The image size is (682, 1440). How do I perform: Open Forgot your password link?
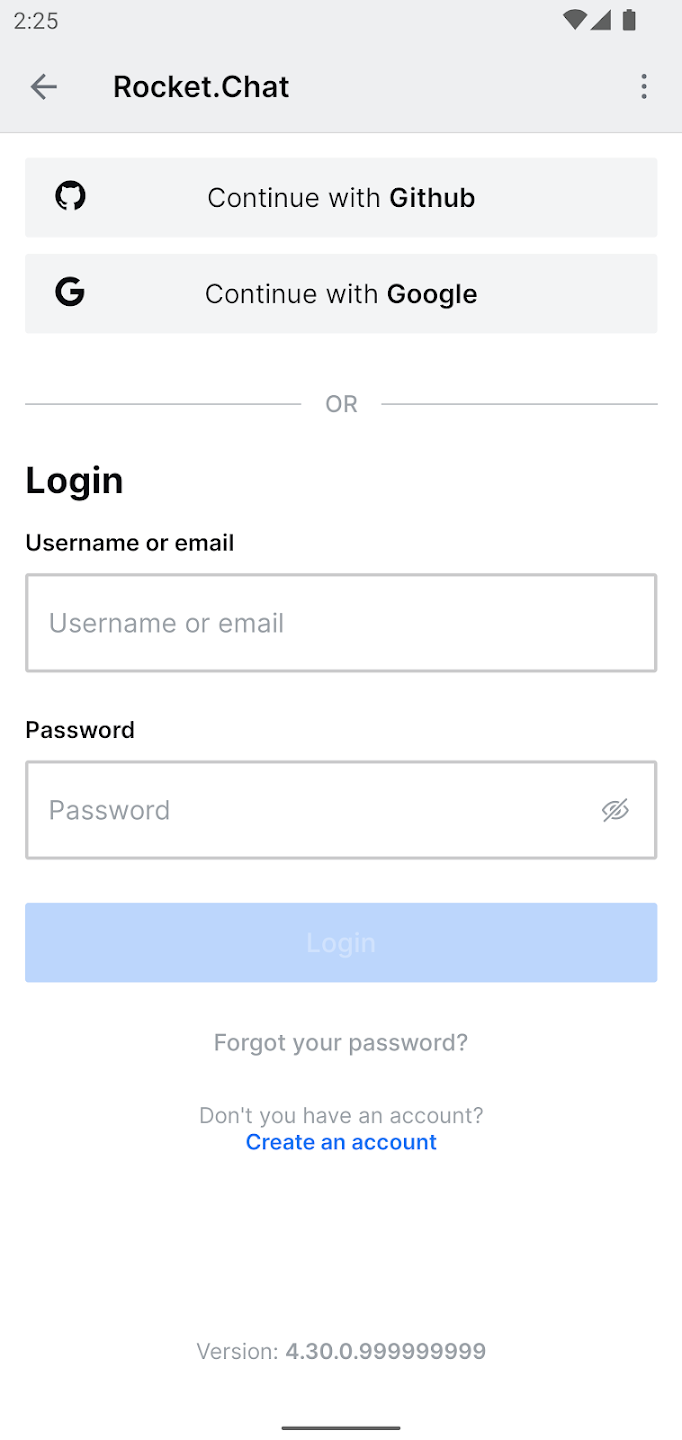341,1042
